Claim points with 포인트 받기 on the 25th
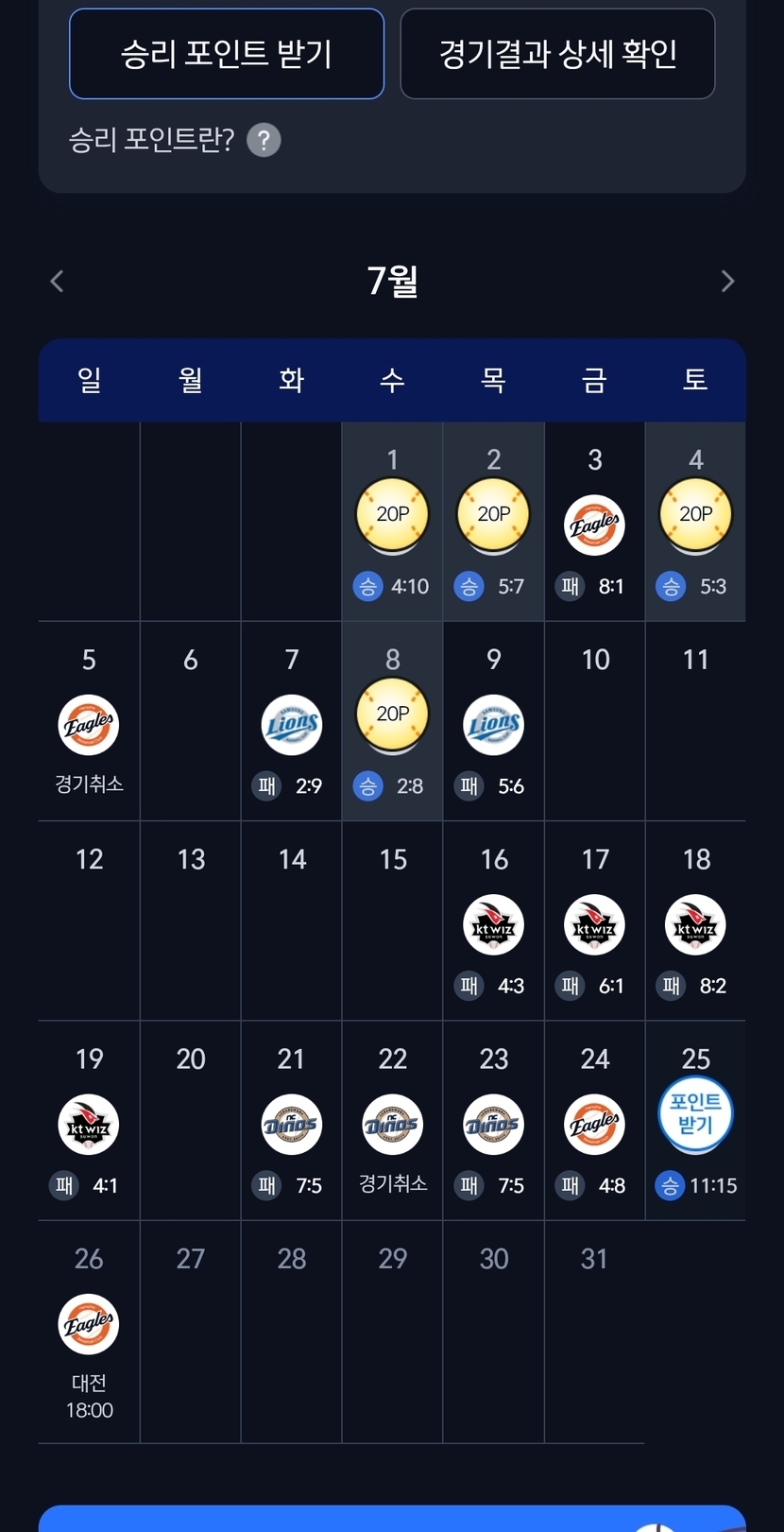 [695, 1115]
